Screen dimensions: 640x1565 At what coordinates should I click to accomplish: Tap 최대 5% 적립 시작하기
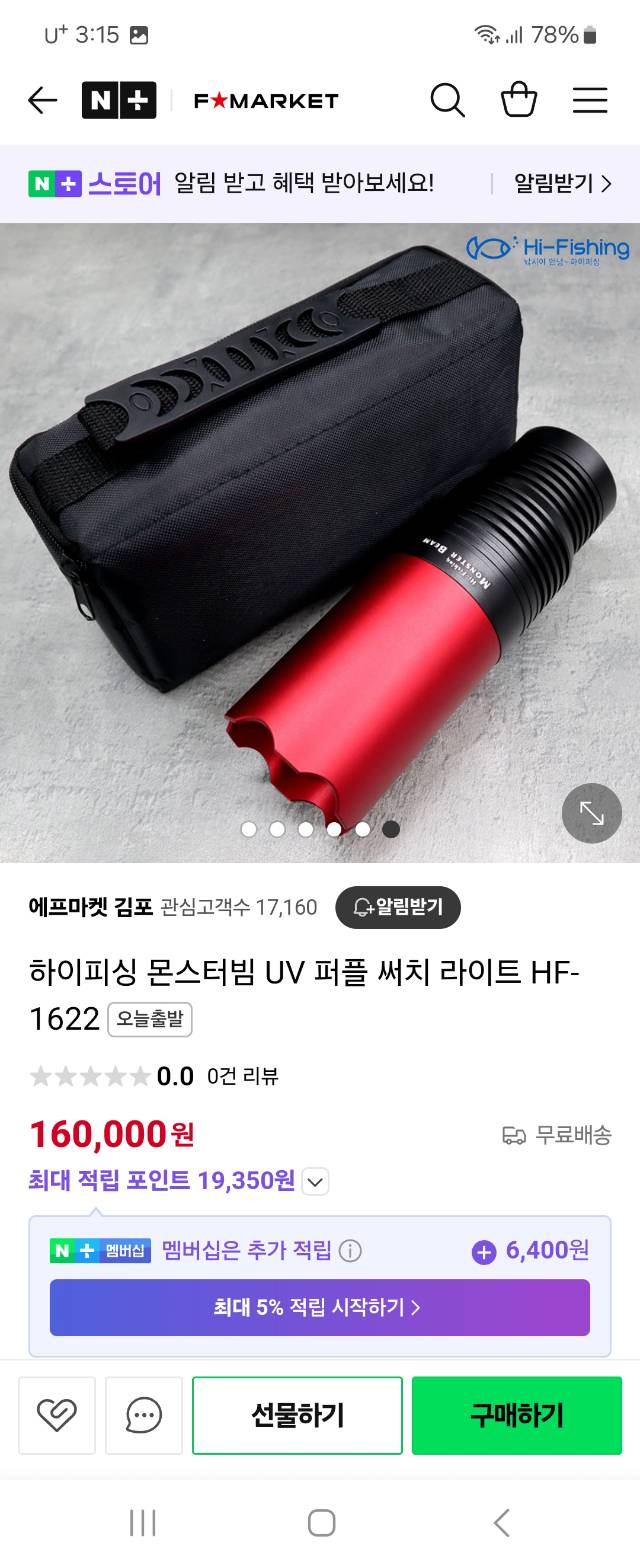tap(319, 1307)
